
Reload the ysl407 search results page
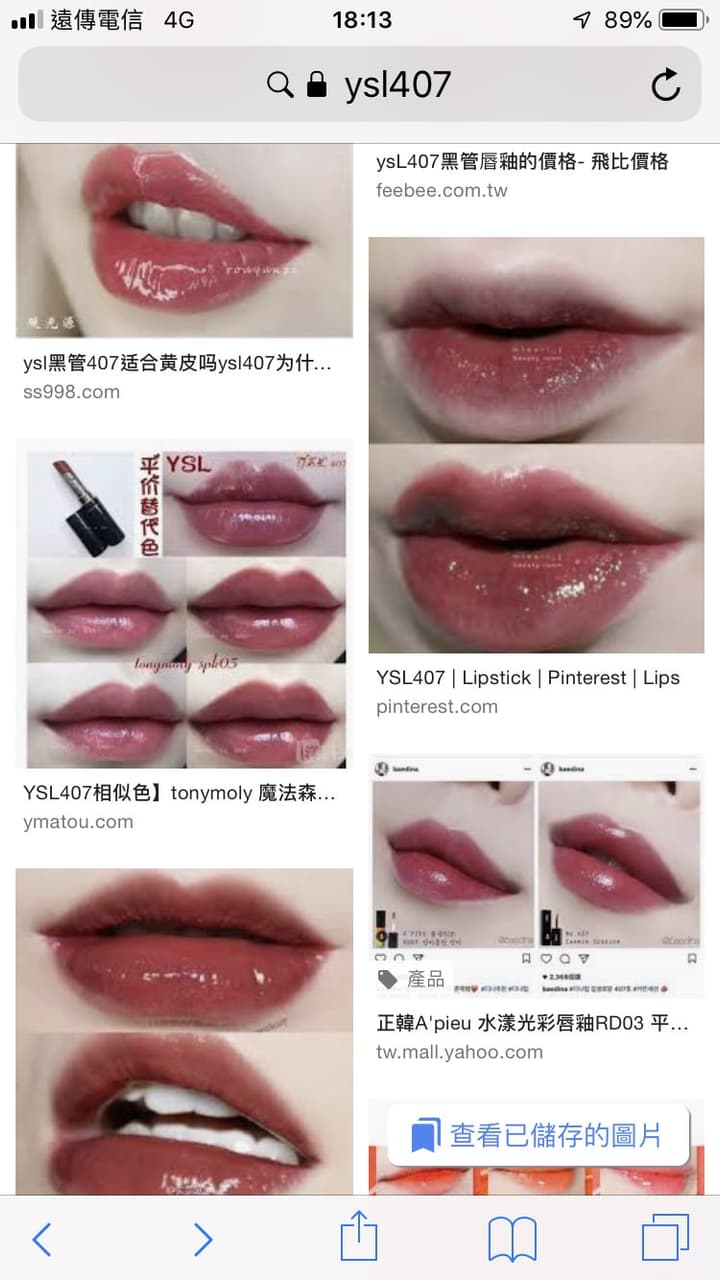pos(665,85)
